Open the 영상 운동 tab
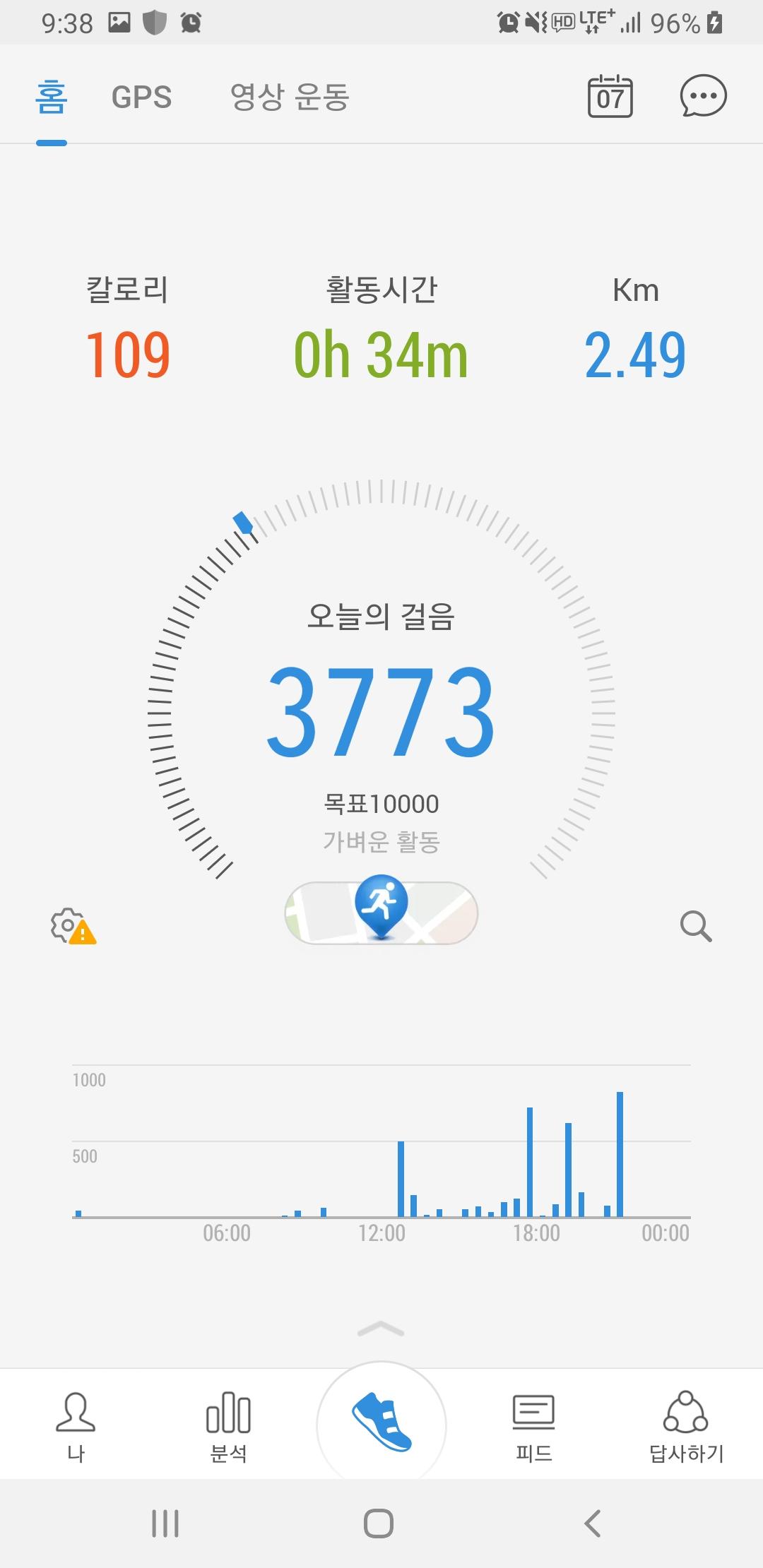The height and width of the screenshot is (1568, 763). tap(290, 97)
